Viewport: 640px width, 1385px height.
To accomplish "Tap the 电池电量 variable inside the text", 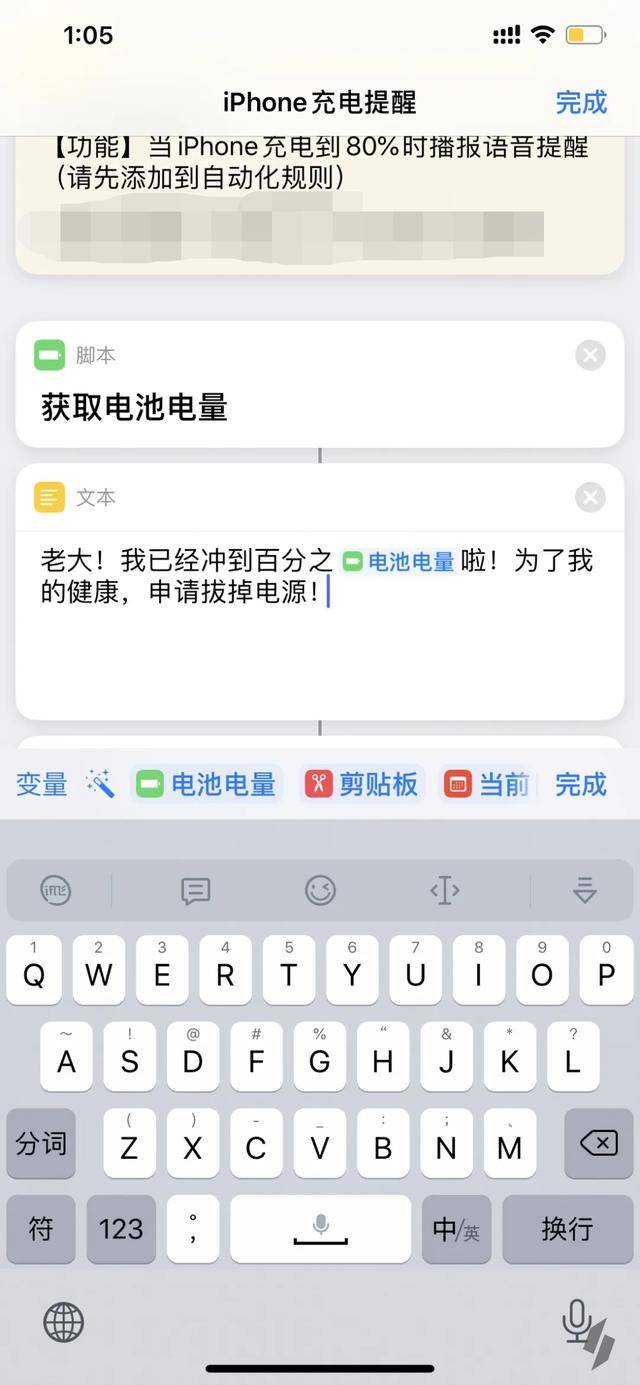I will 399,562.
